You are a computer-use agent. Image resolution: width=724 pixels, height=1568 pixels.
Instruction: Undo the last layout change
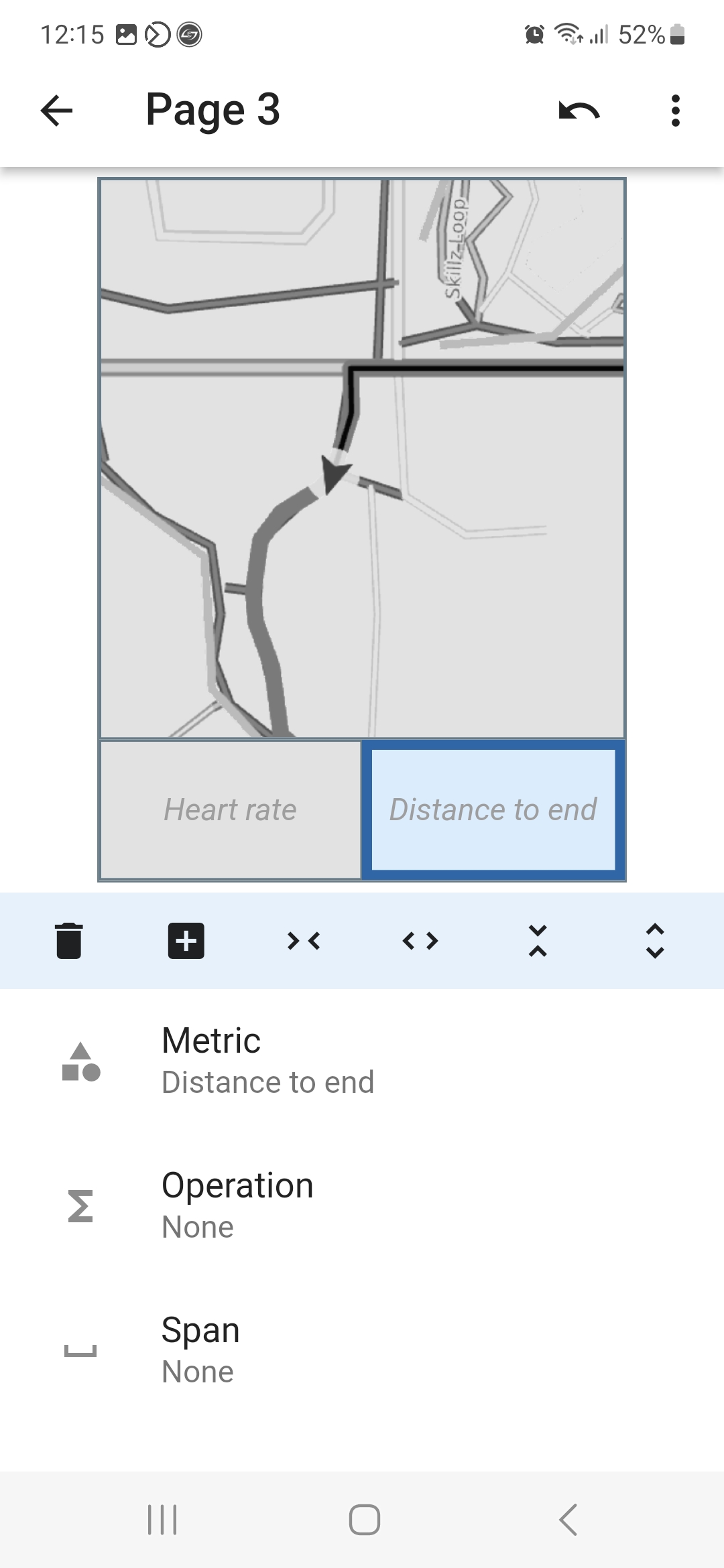tap(579, 111)
